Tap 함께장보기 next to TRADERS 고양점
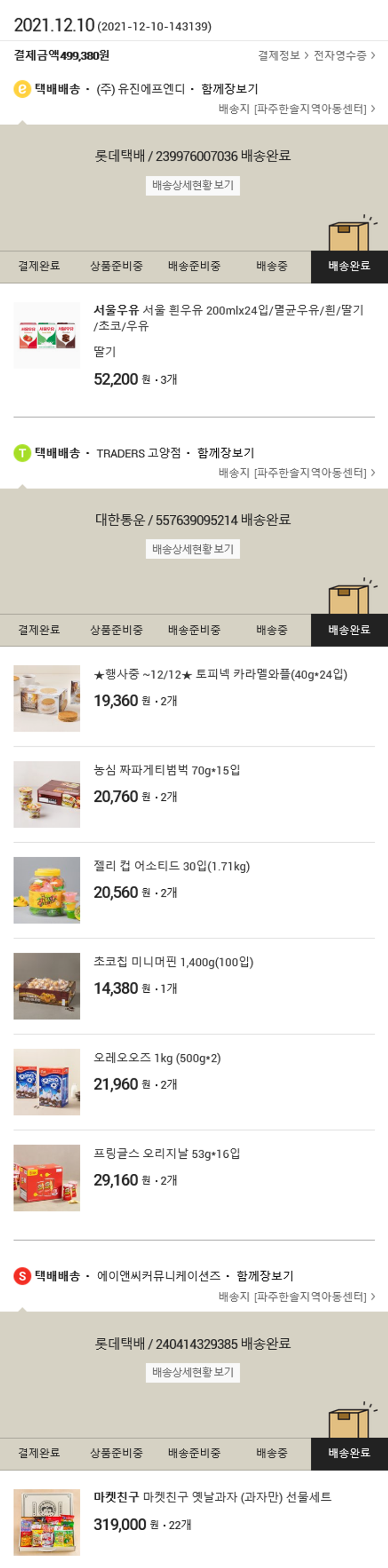This screenshot has width=388, height=1568. tap(226, 453)
